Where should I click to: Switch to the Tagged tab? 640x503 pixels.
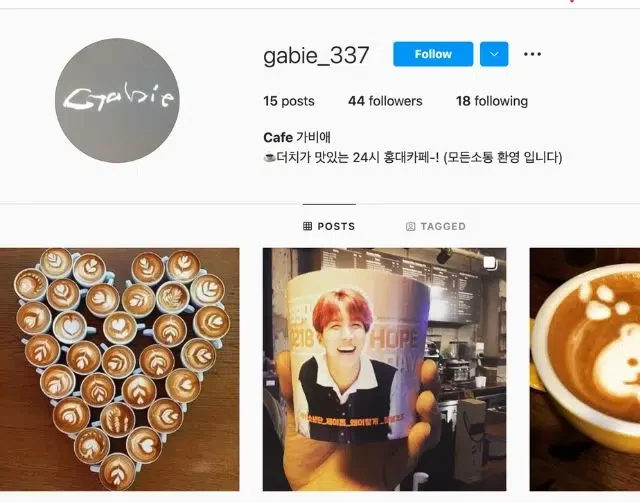click(x=435, y=227)
